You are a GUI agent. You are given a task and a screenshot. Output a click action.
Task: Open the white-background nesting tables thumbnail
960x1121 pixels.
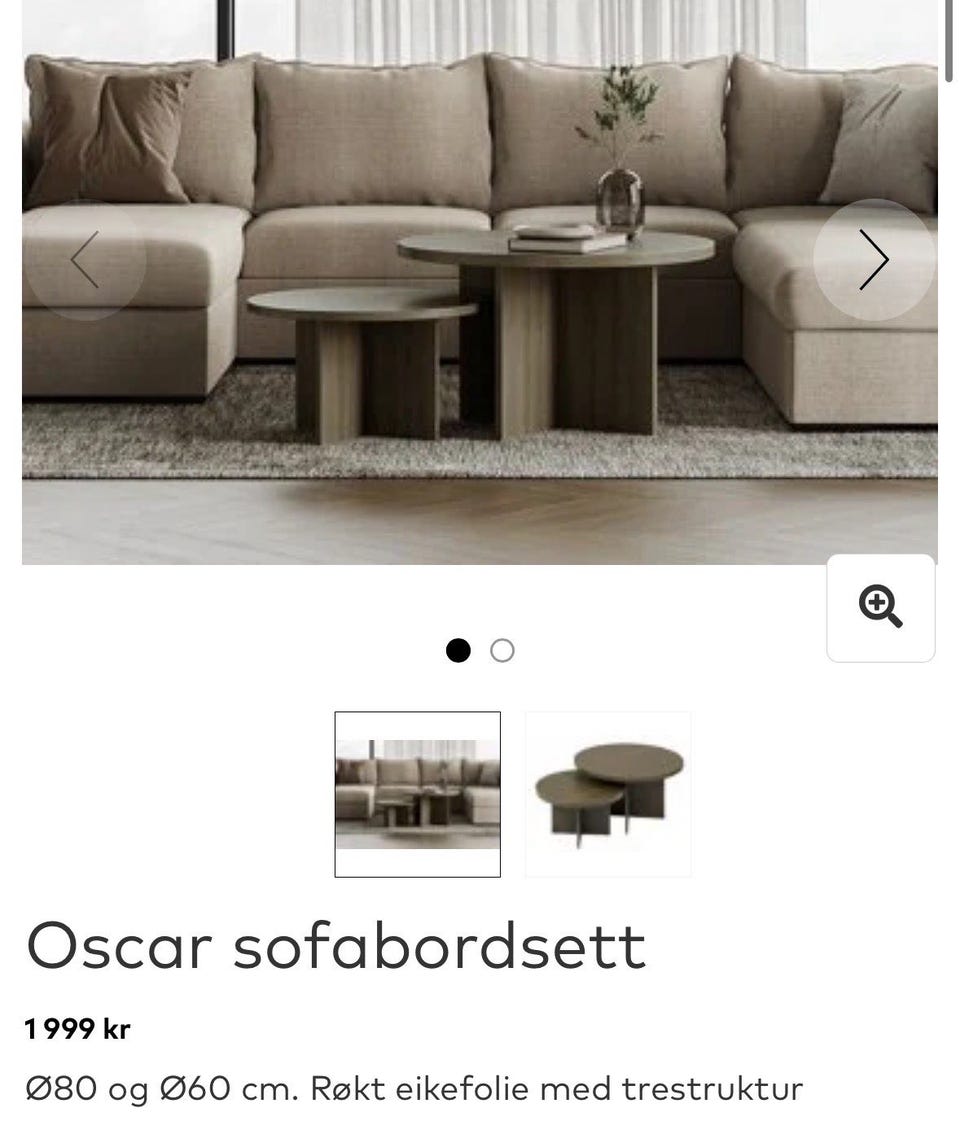(608, 793)
